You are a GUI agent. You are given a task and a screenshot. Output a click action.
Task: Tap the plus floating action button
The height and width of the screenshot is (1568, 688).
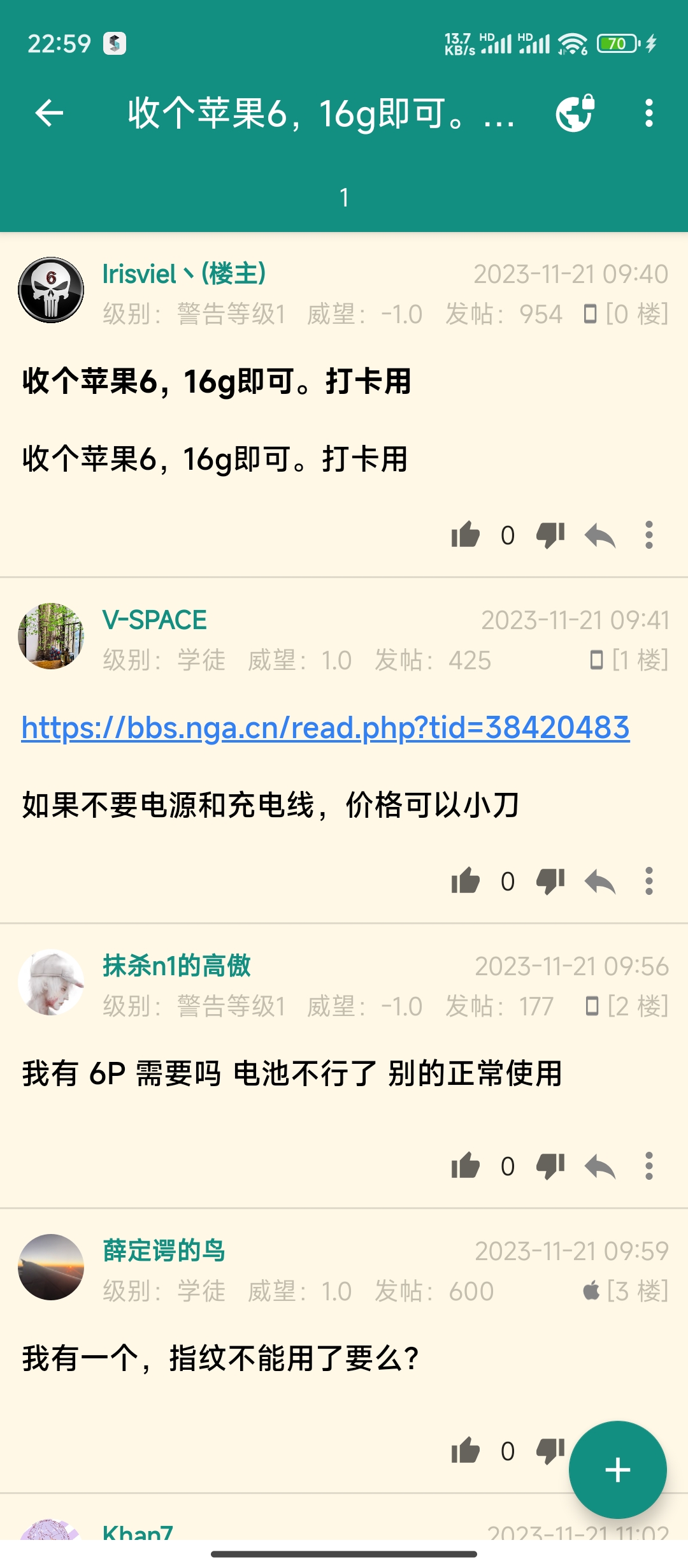(x=617, y=1470)
